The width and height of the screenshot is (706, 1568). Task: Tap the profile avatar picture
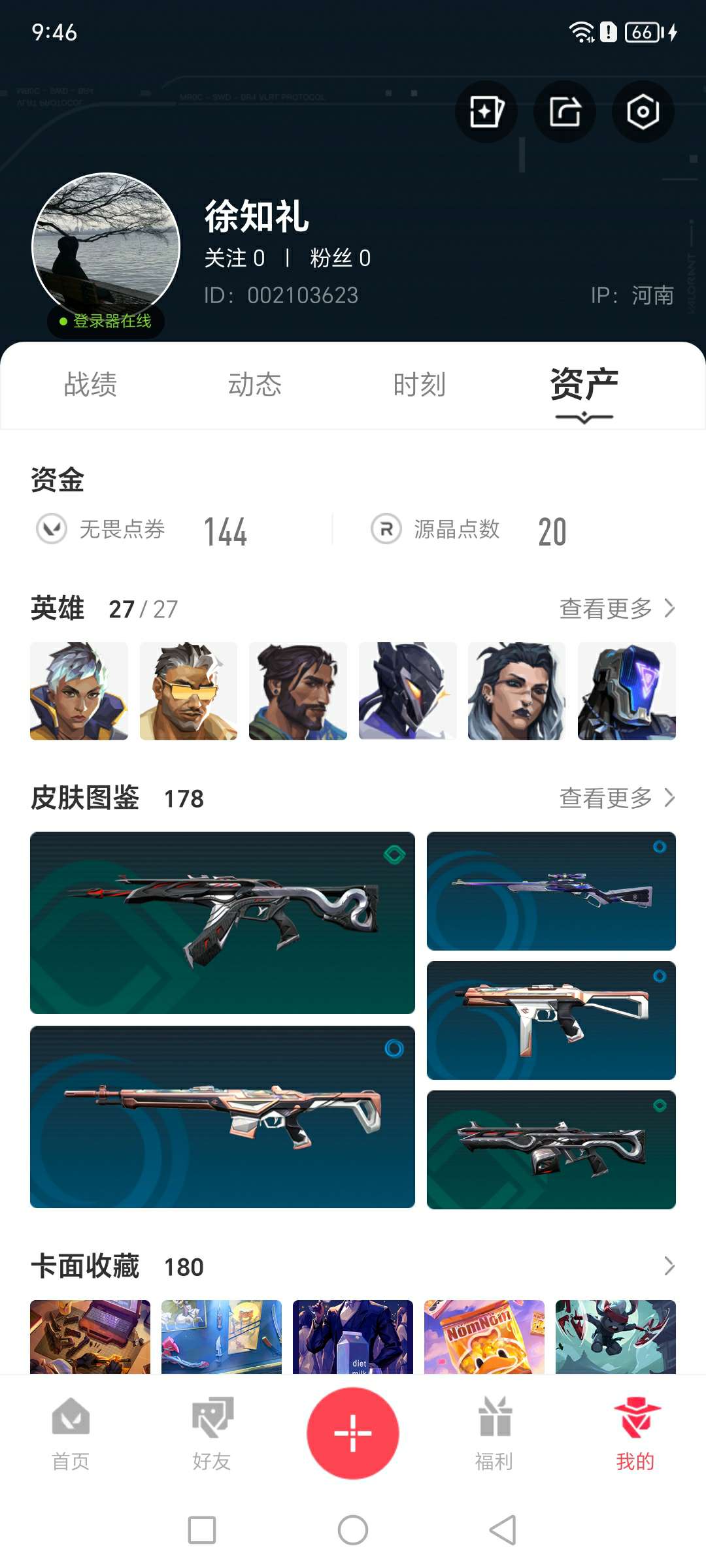tap(106, 247)
